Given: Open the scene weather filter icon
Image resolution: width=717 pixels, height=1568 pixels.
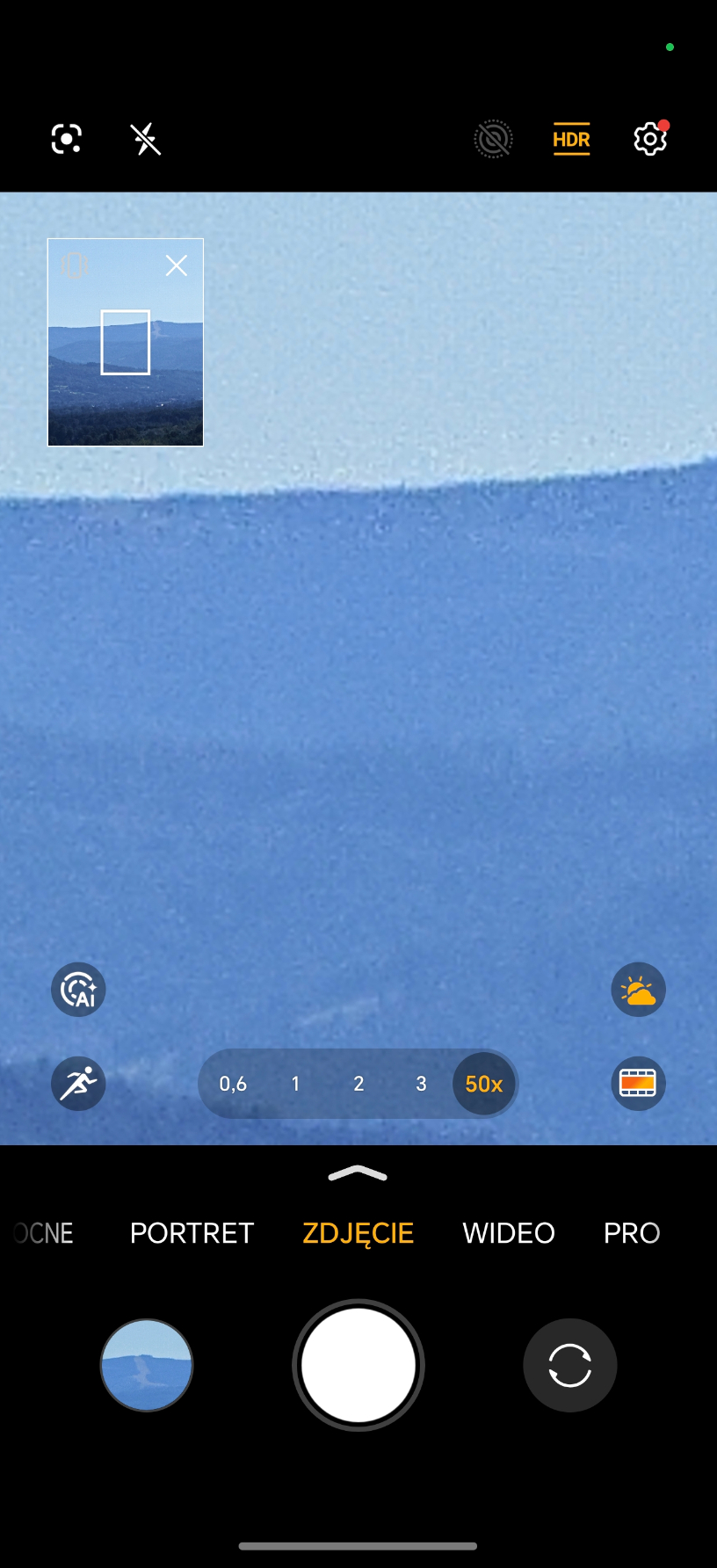Looking at the screenshot, I should coord(638,990).
